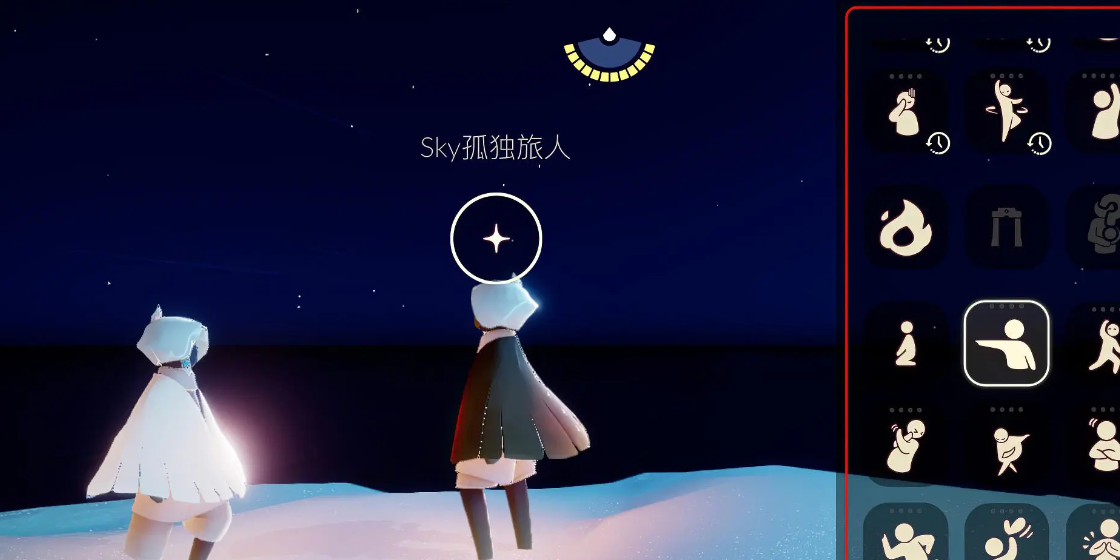
Task: Open the winged light cape meter
Action: (609, 54)
